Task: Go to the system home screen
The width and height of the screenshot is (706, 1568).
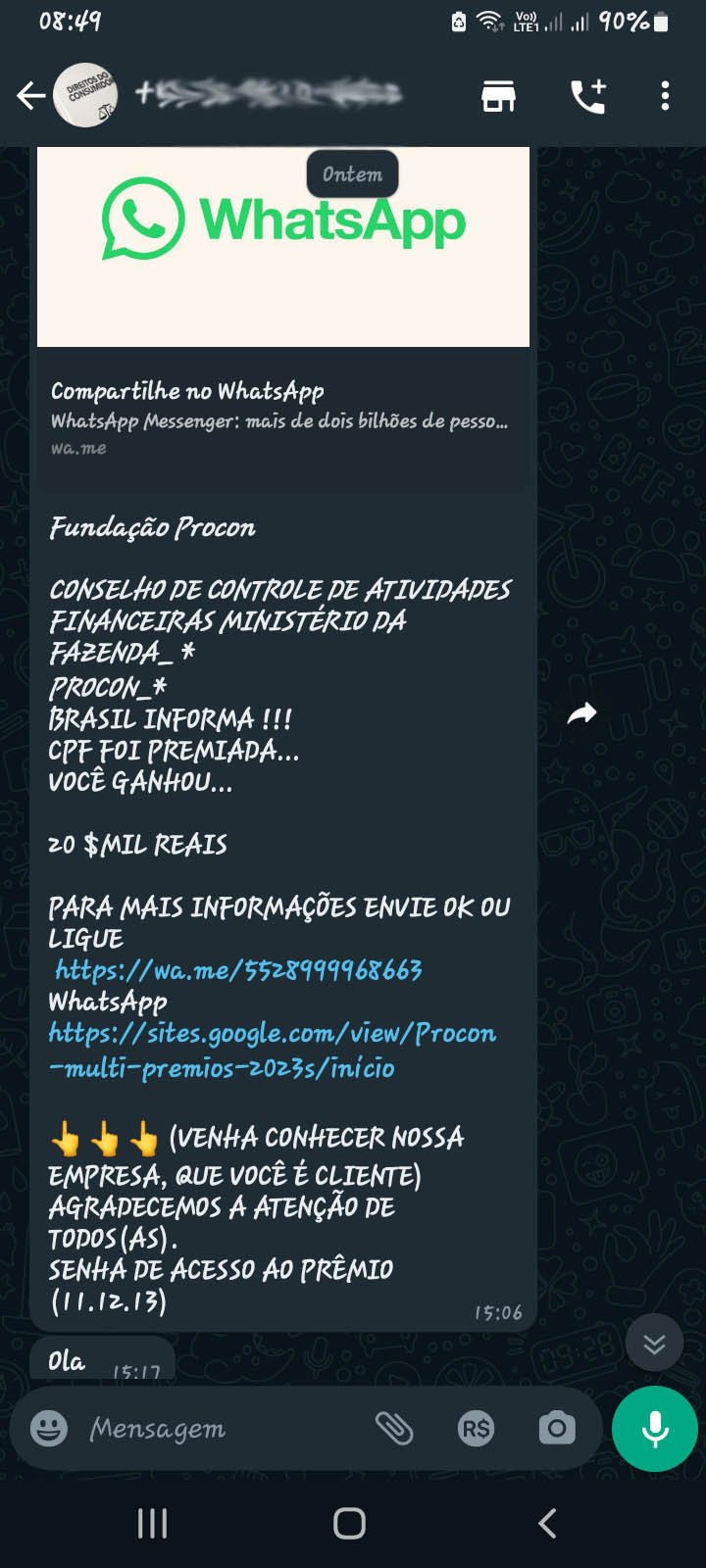Action: pos(349,1523)
